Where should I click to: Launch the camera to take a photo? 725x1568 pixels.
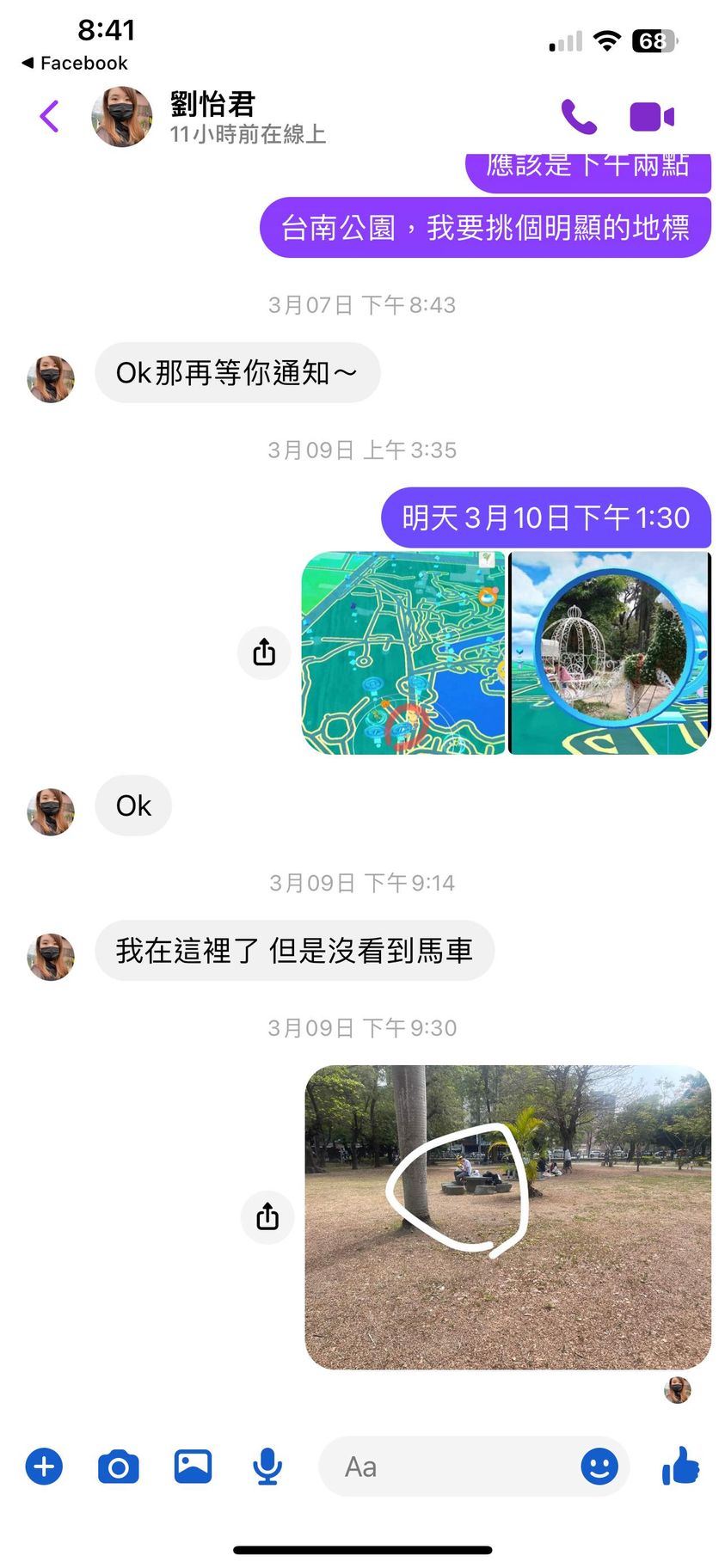119,1467
